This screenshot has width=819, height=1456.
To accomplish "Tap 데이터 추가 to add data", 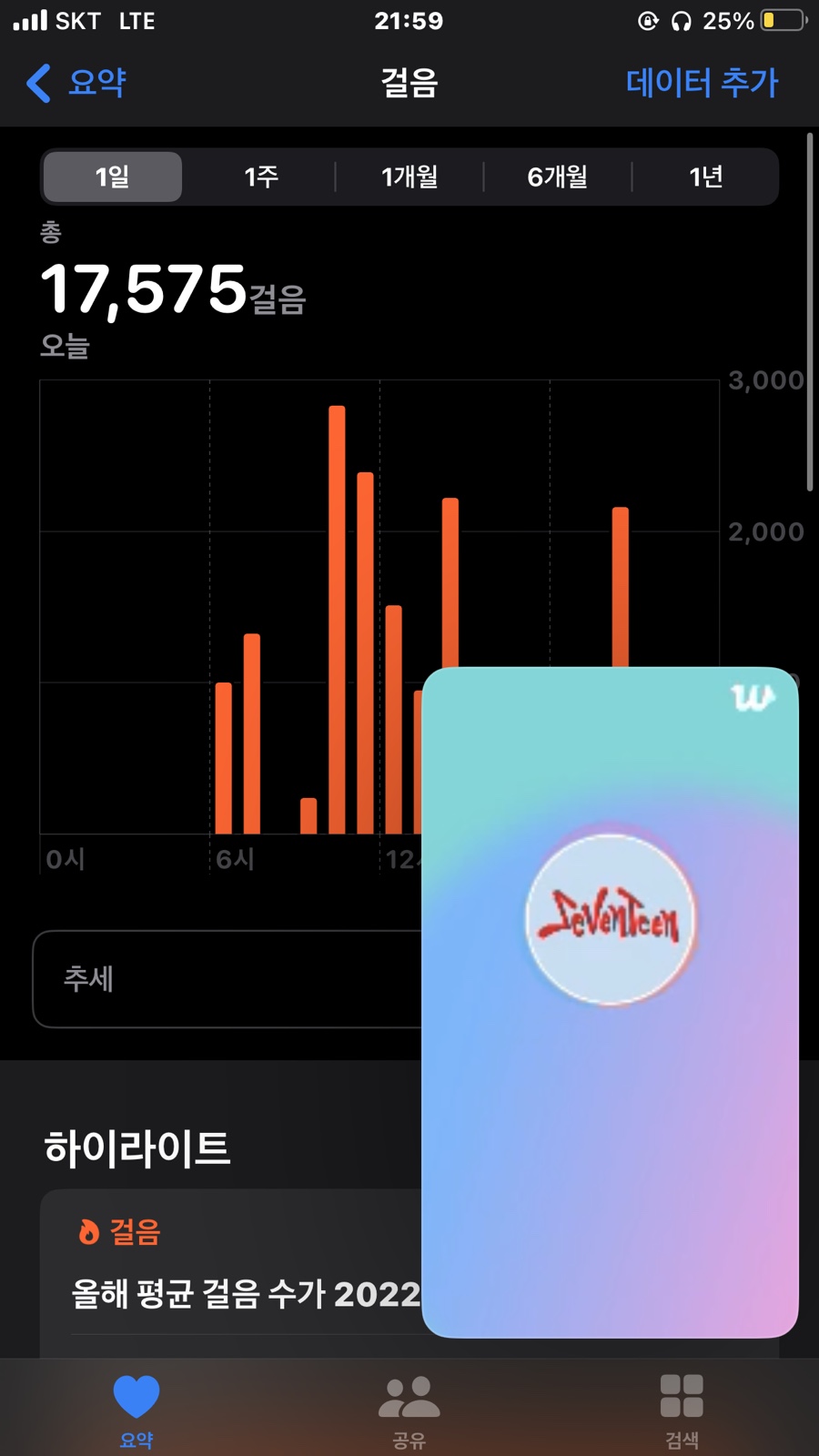I will 702,83.
